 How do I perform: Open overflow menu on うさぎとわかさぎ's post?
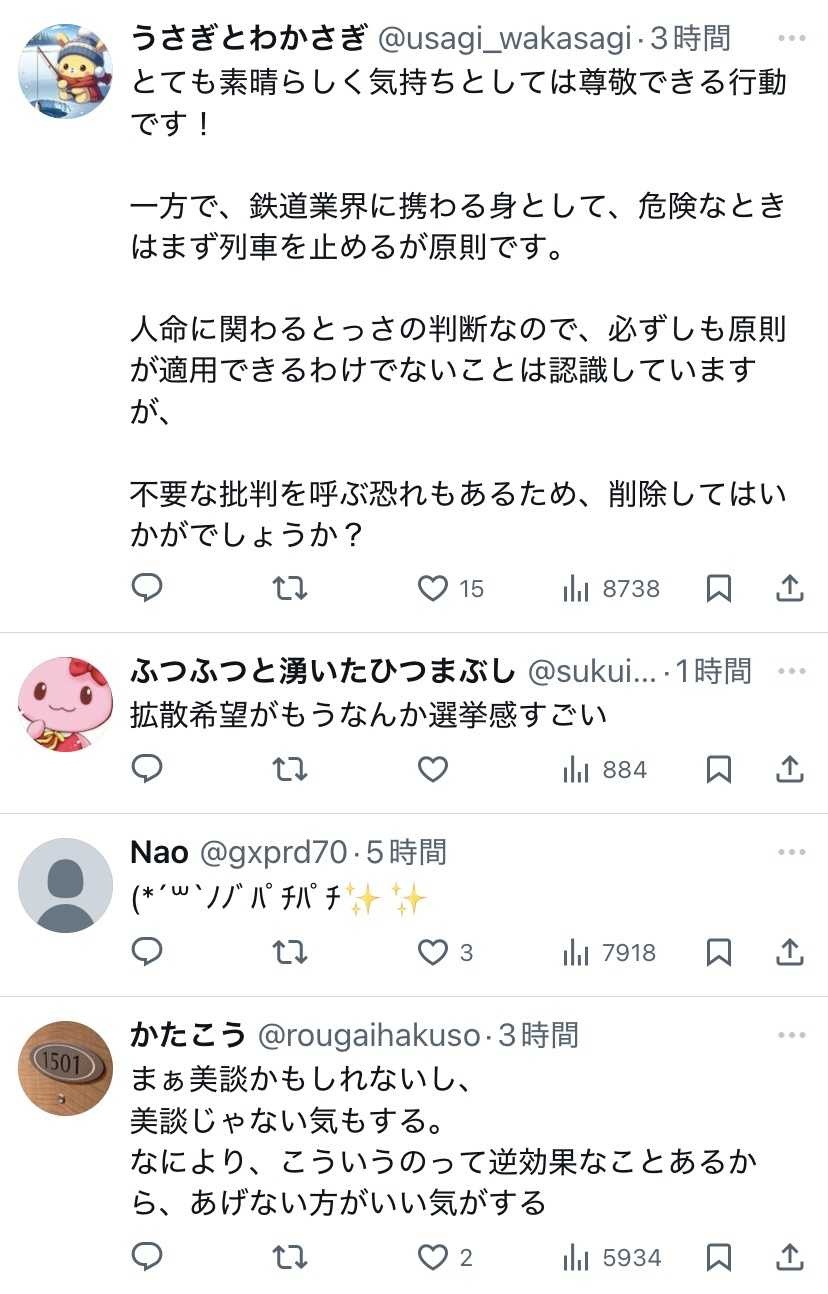click(x=791, y=39)
